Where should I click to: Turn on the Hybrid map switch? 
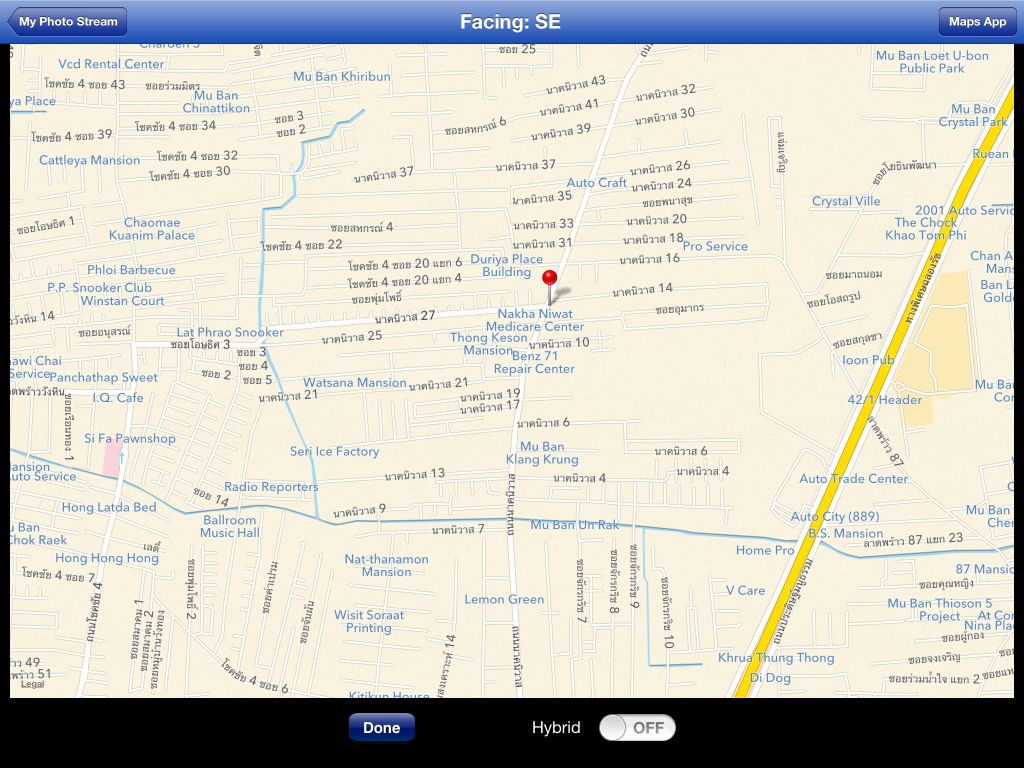637,728
